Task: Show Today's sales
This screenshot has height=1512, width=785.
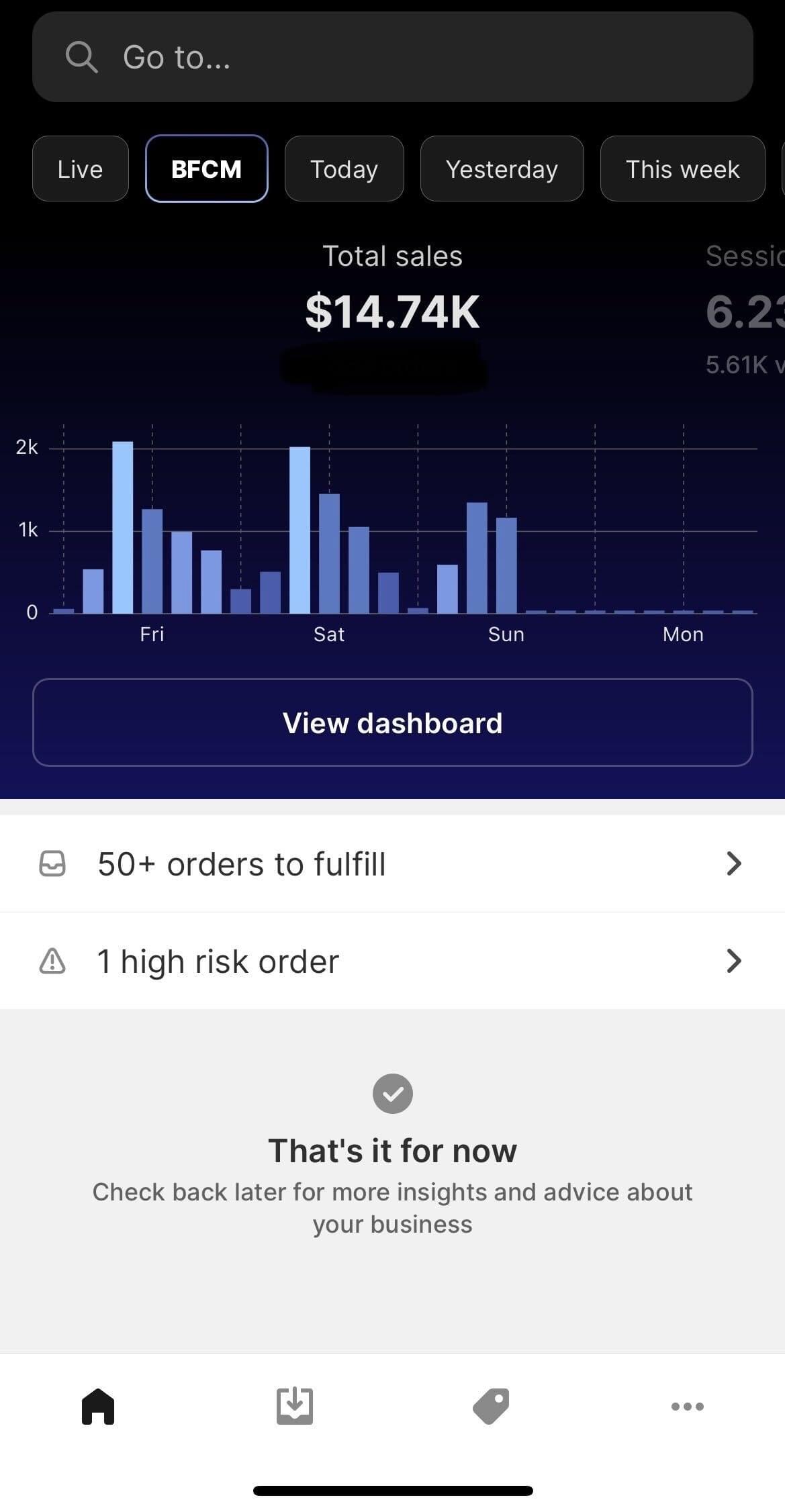Action: [344, 169]
